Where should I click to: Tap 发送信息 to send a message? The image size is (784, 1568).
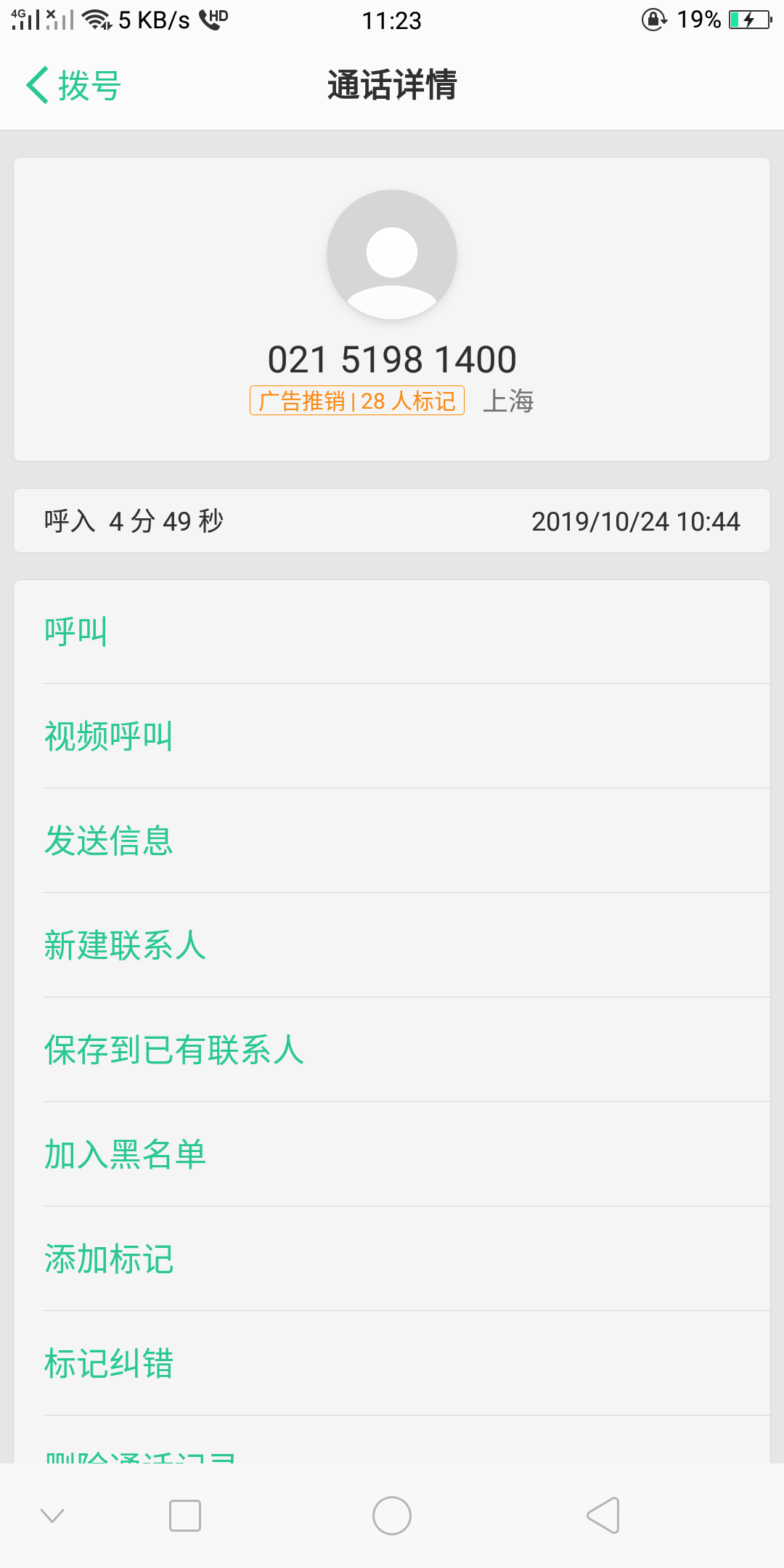[109, 840]
